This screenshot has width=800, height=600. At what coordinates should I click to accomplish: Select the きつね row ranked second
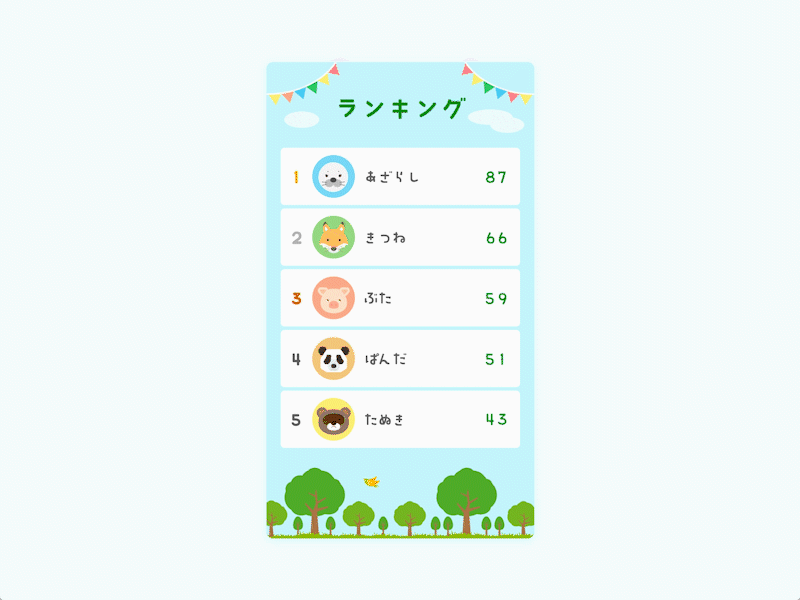[x=400, y=238]
